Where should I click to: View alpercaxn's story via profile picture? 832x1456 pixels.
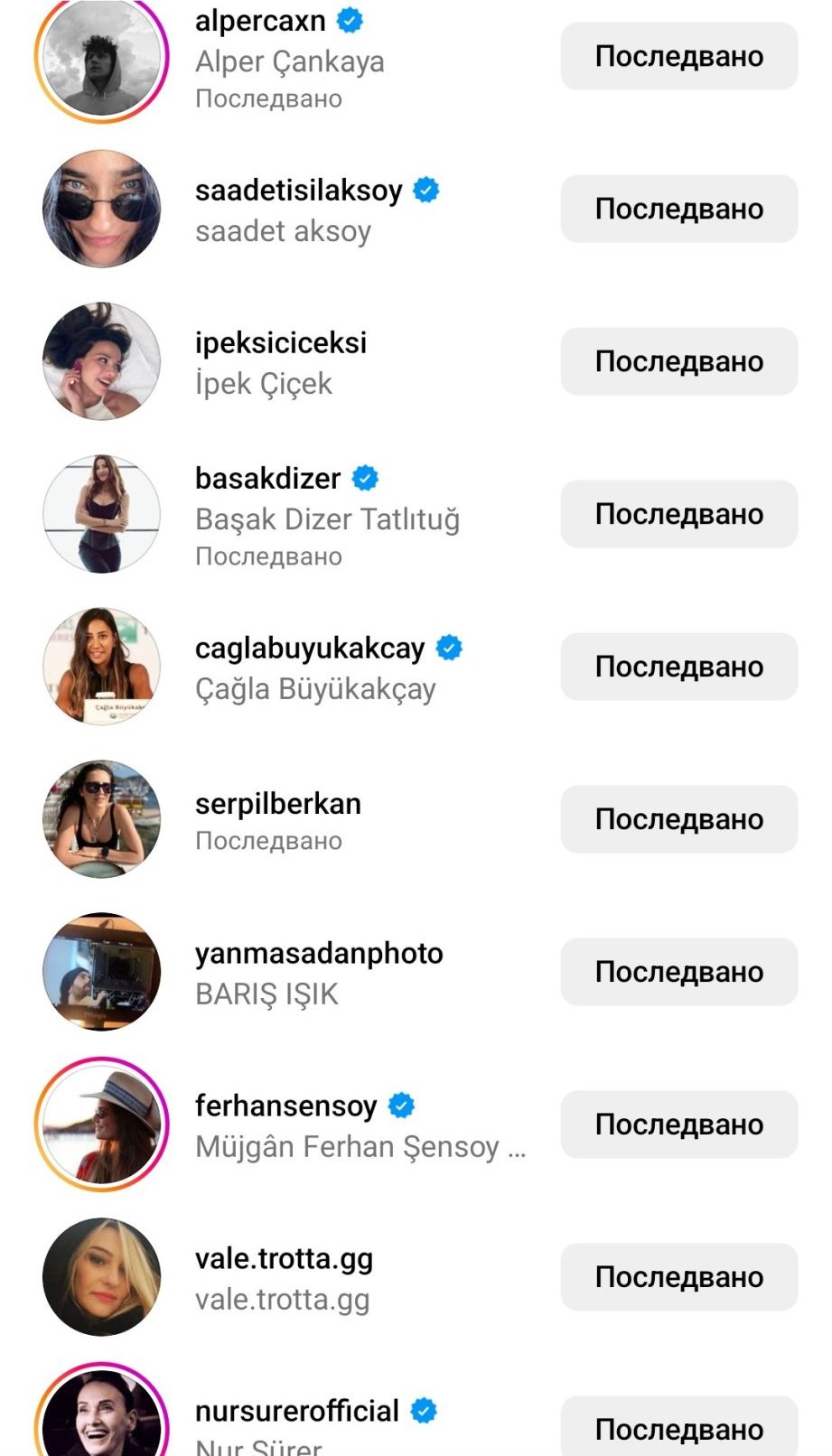pos(102,56)
